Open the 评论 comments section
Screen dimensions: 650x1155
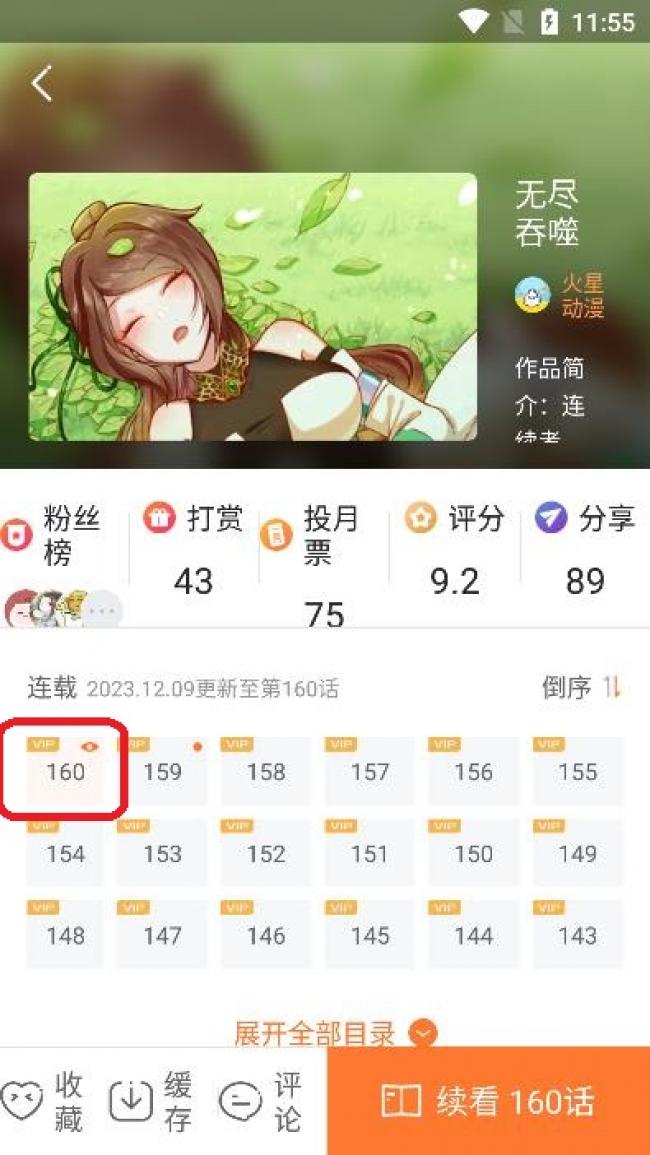click(262, 1101)
